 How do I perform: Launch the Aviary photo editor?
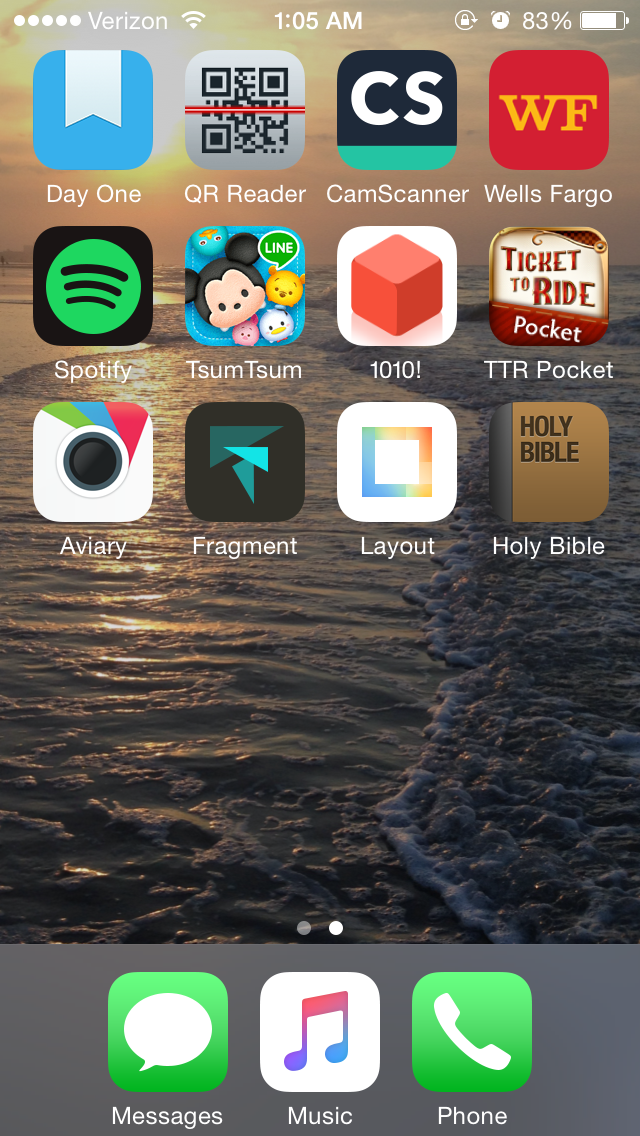93,462
